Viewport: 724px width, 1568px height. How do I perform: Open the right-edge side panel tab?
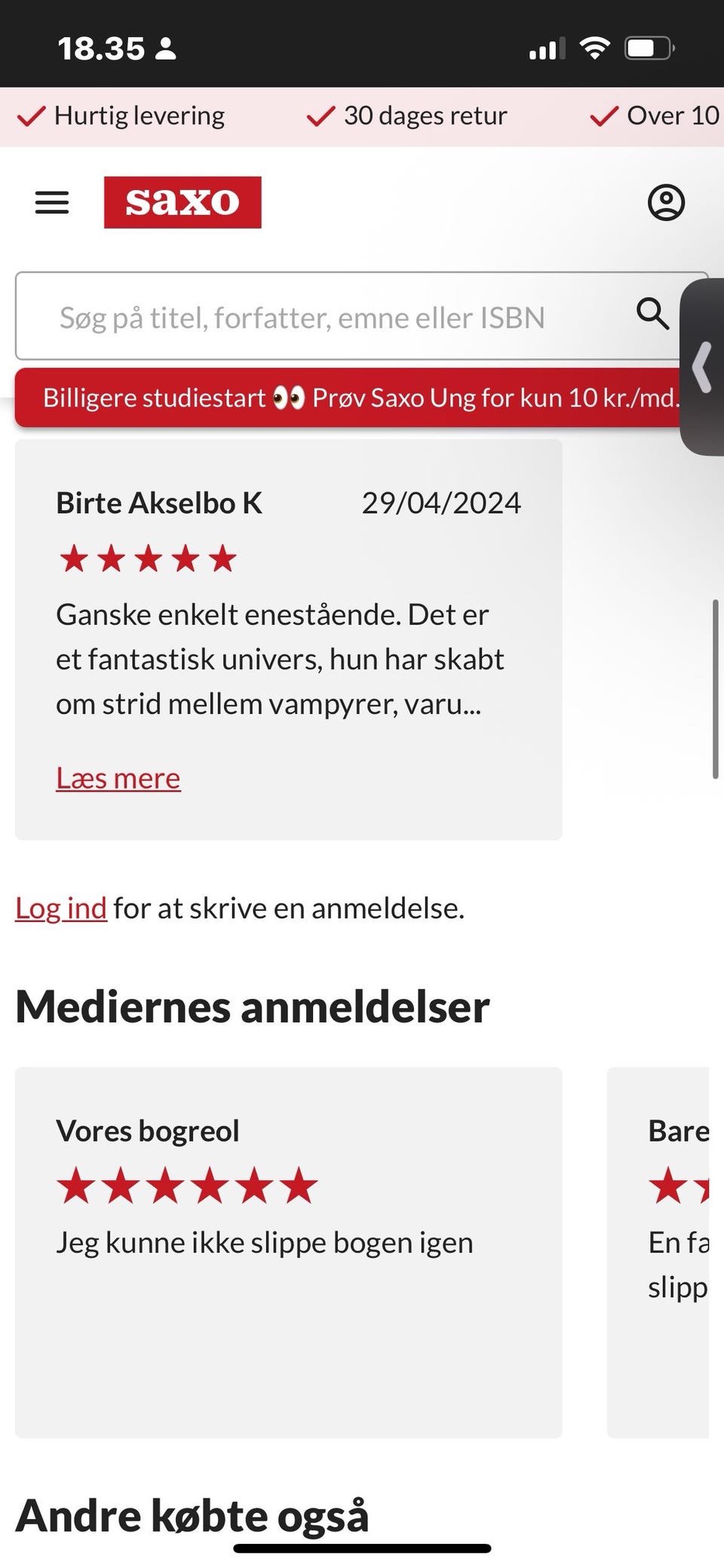[702, 367]
